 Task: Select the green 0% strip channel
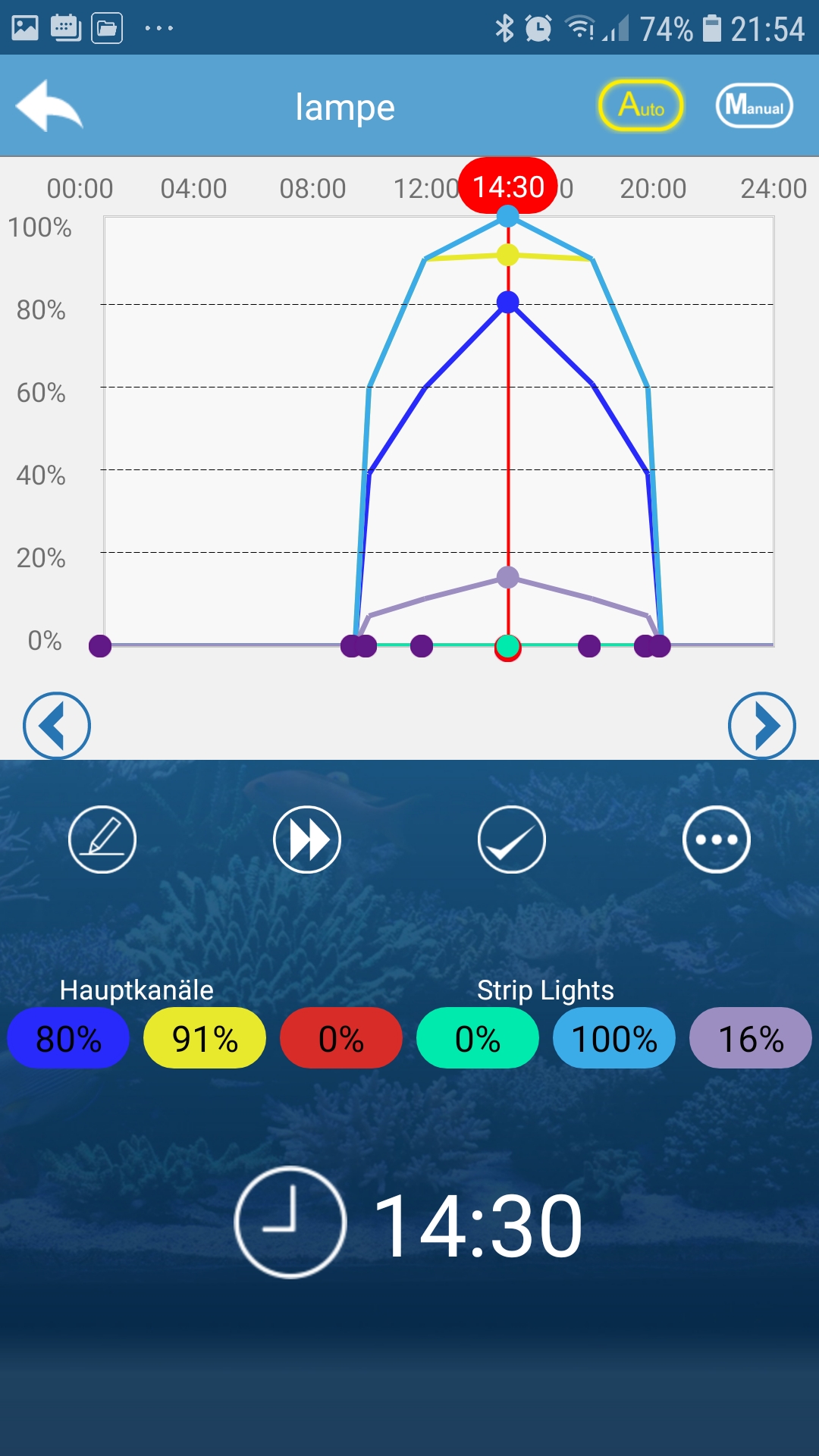[x=478, y=1038]
